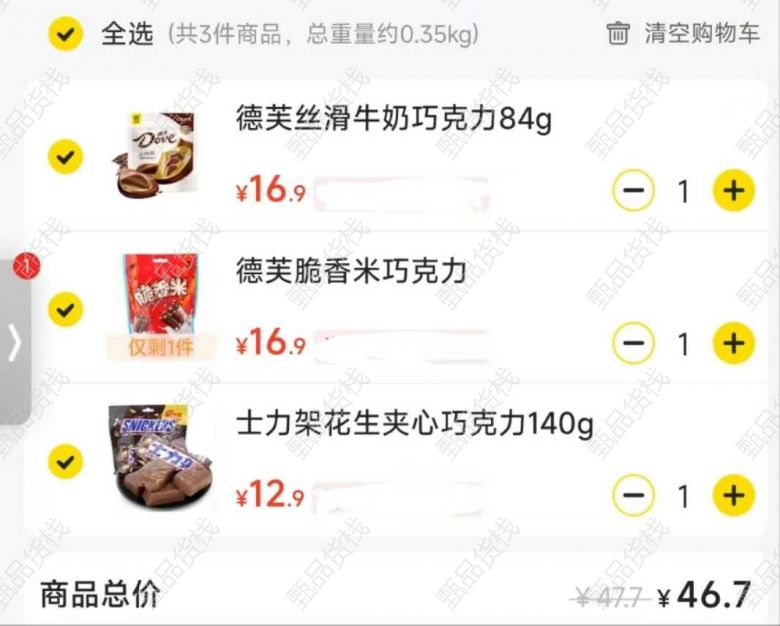Tap plus for 士力架花生夹心巧克力140g

point(733,495)
